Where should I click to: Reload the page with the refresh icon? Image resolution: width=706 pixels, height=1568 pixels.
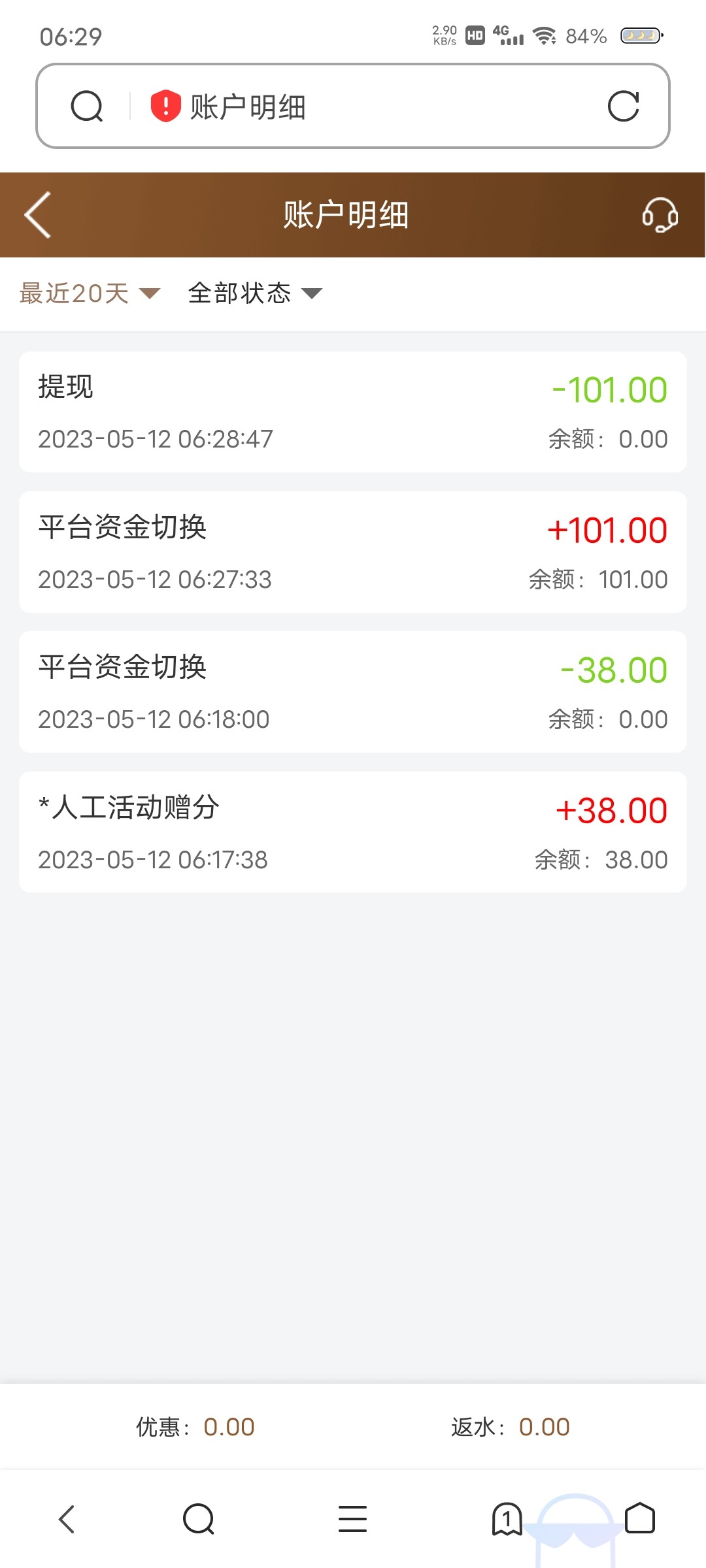[623, 106]
